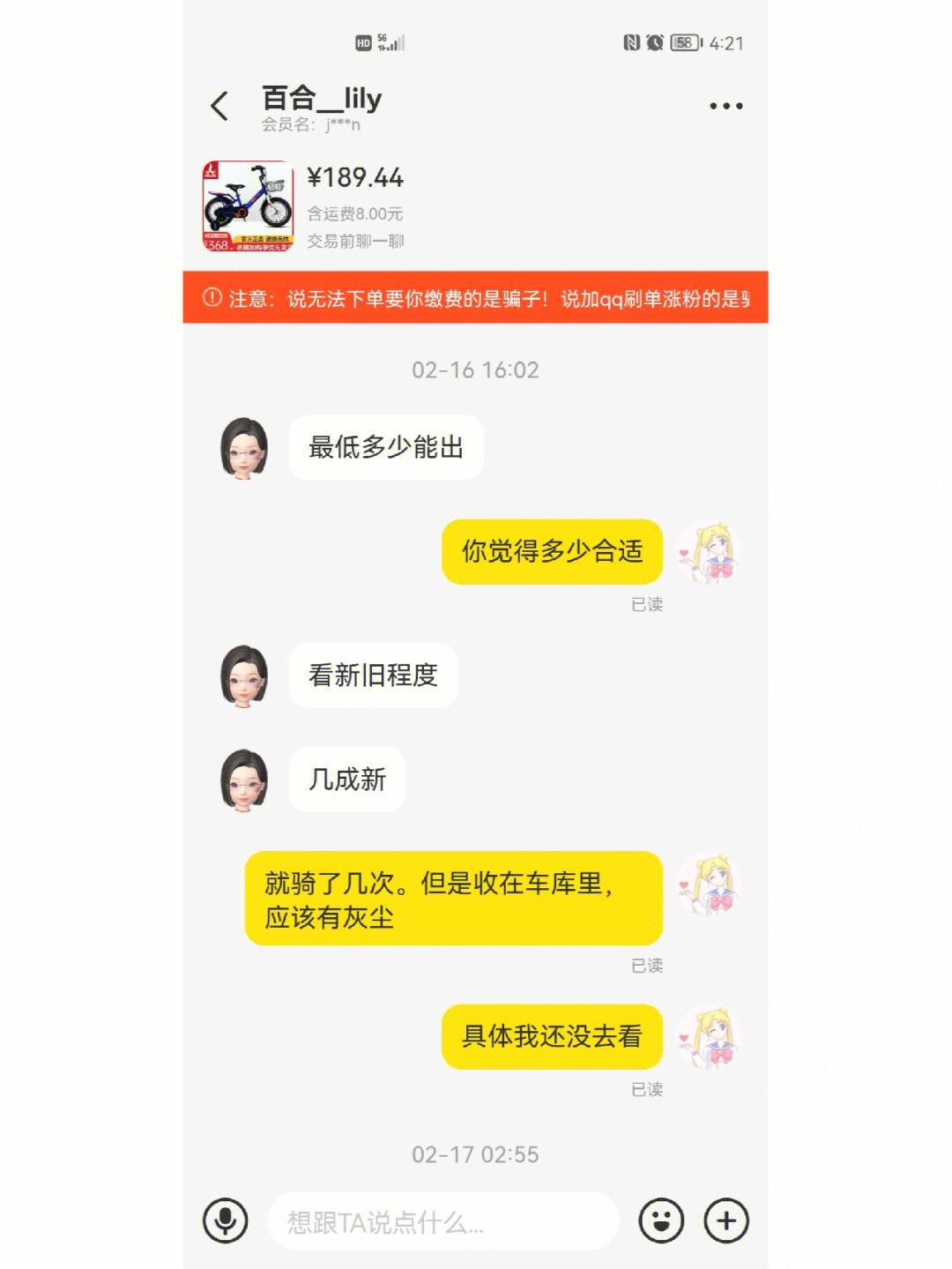This screenshot has height=1269, width=952.
Task: Tap my avatar next to 你觉得多少合适
Action: click(708, 552)
